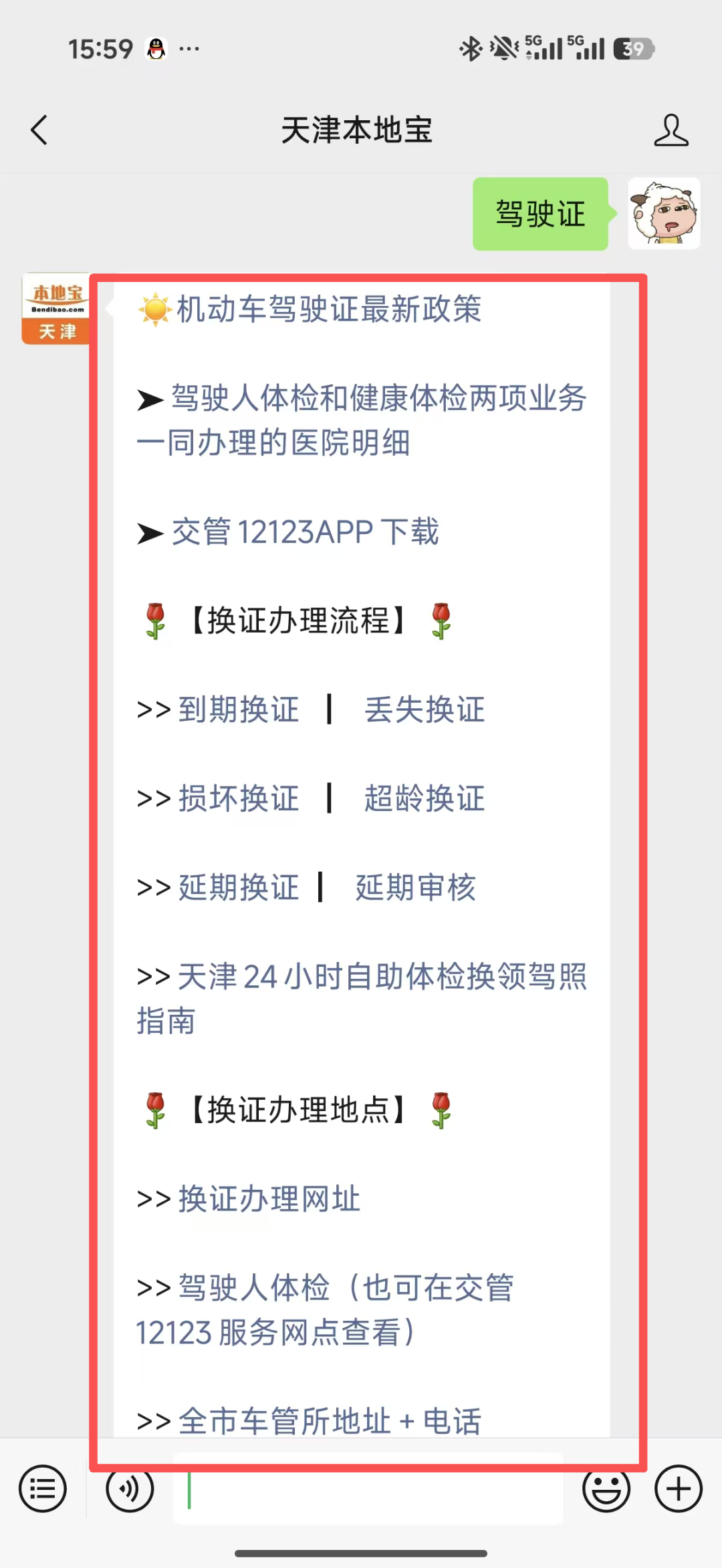Open the 丢失换证 link
Viewport: 722px width, 1568px height.
425,710
